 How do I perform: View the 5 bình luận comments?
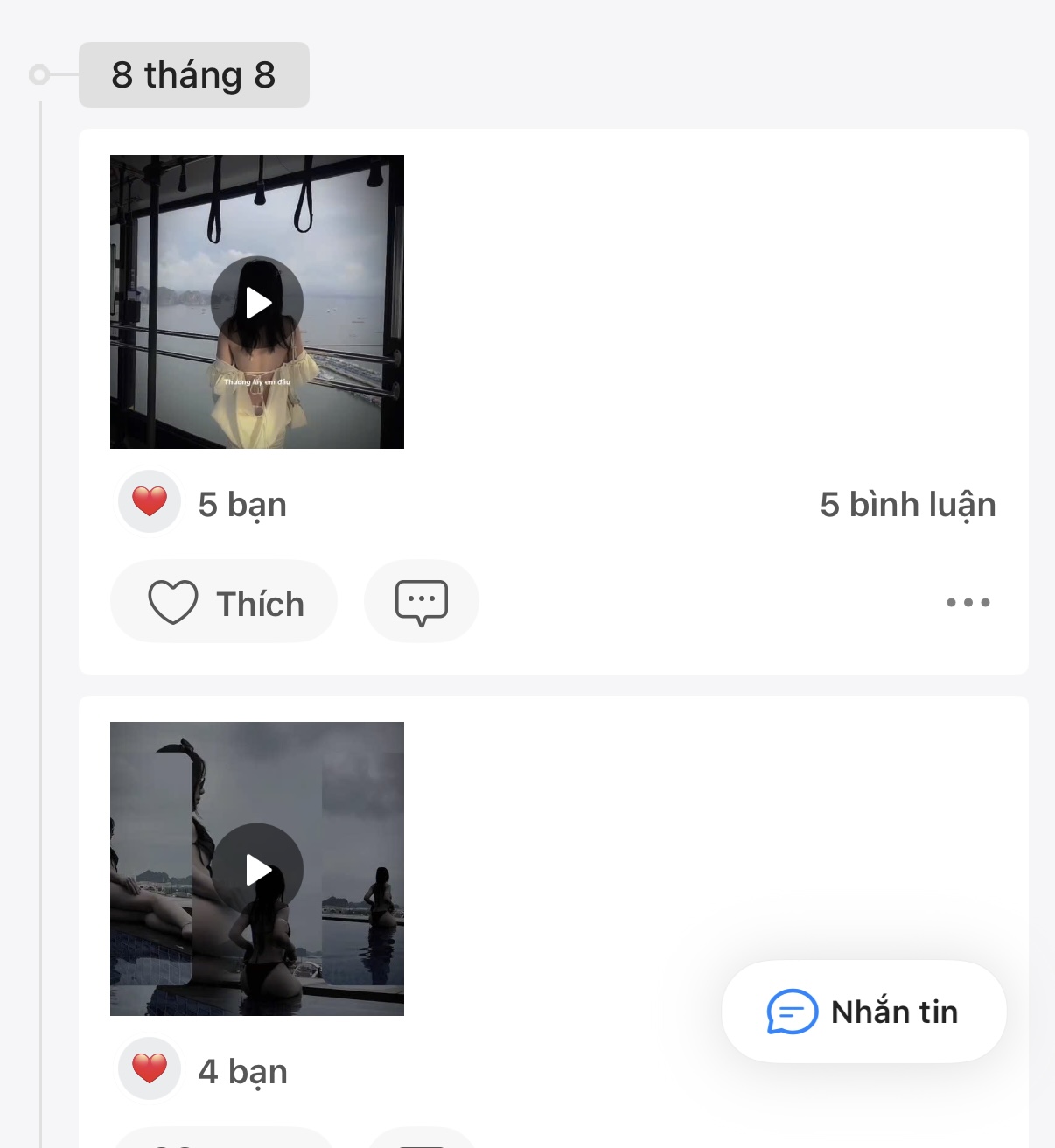pos(907,505)
